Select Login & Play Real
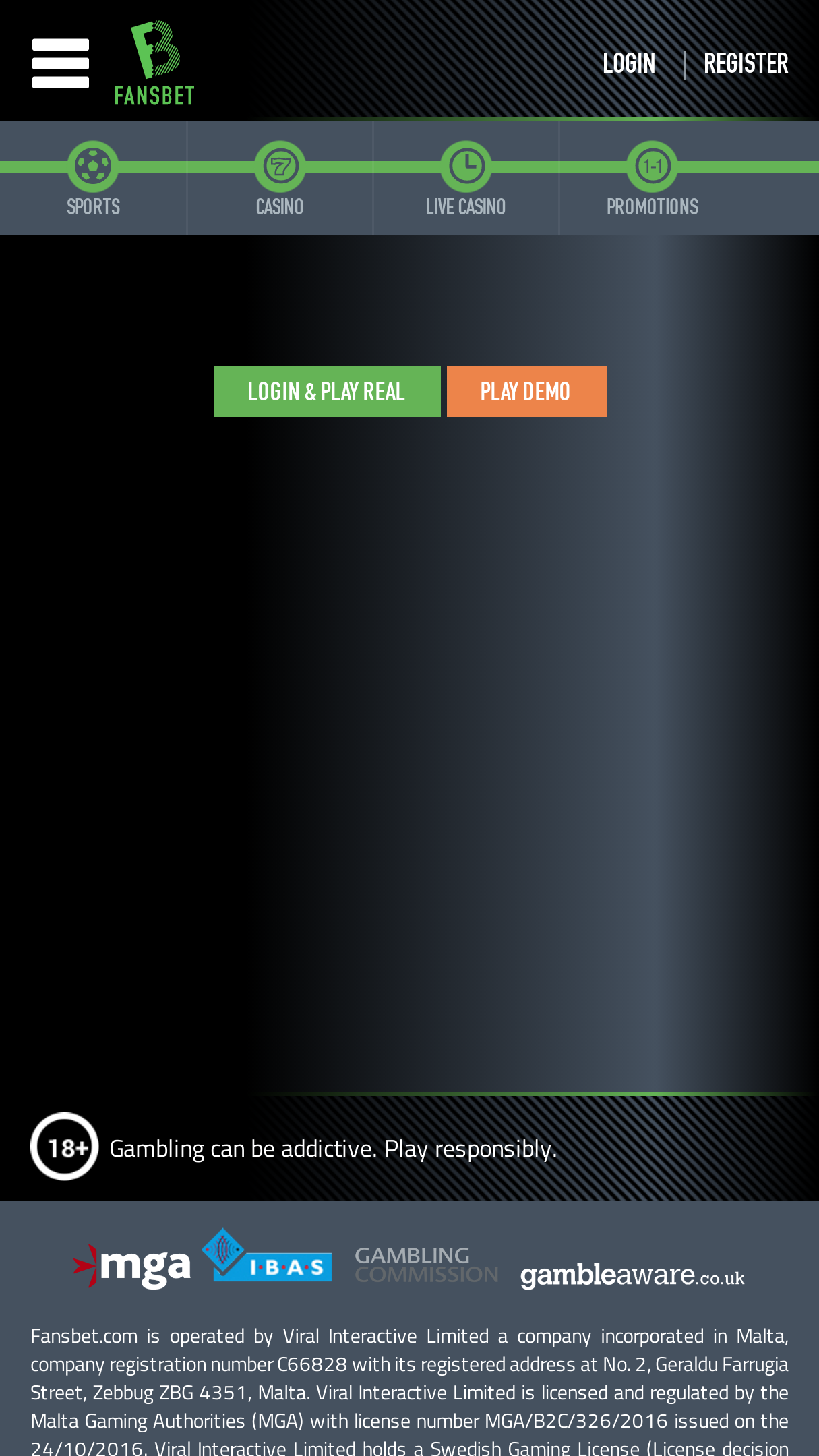The height and width of the screenshot is (1456, 819). click(x=327, y=391)
